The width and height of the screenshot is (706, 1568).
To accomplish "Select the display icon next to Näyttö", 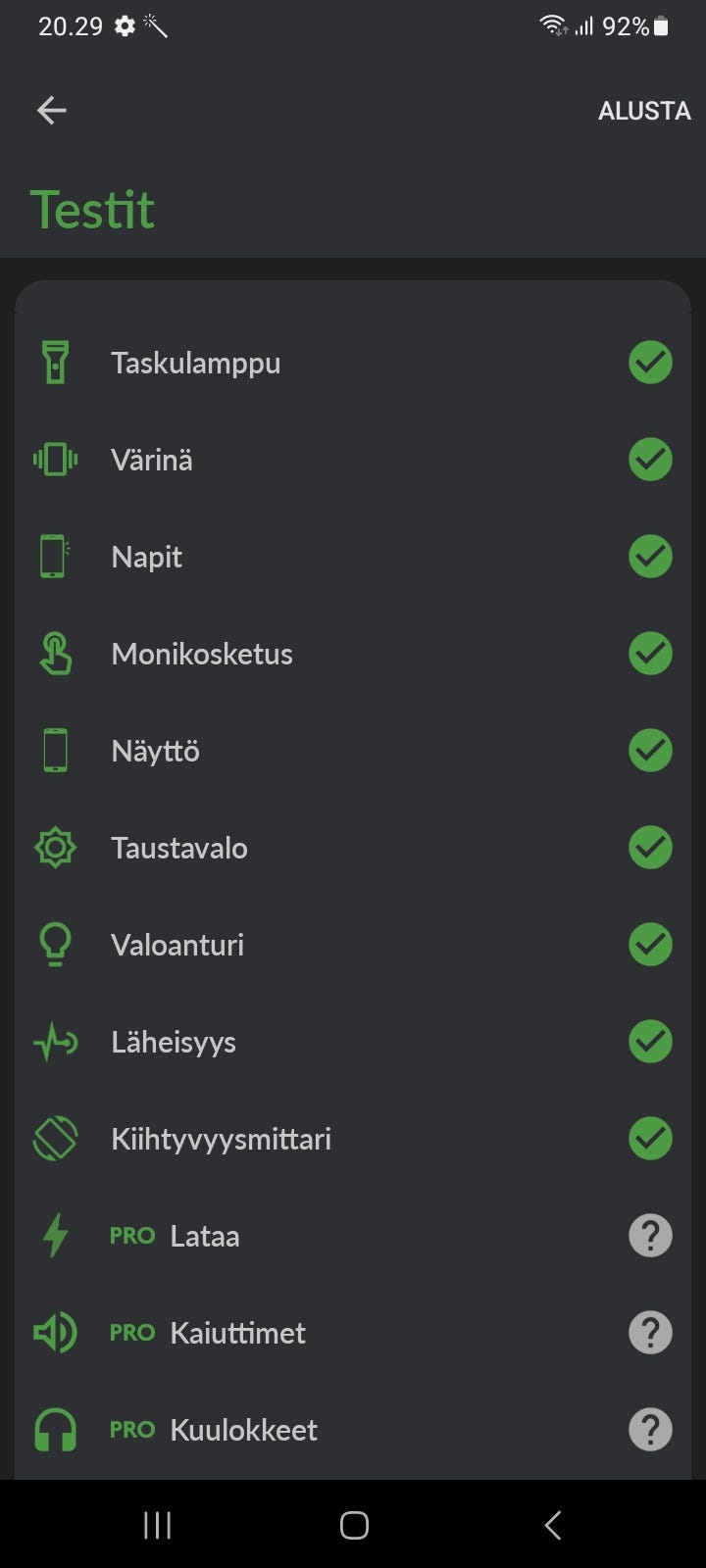I will (x=56, y=750).
